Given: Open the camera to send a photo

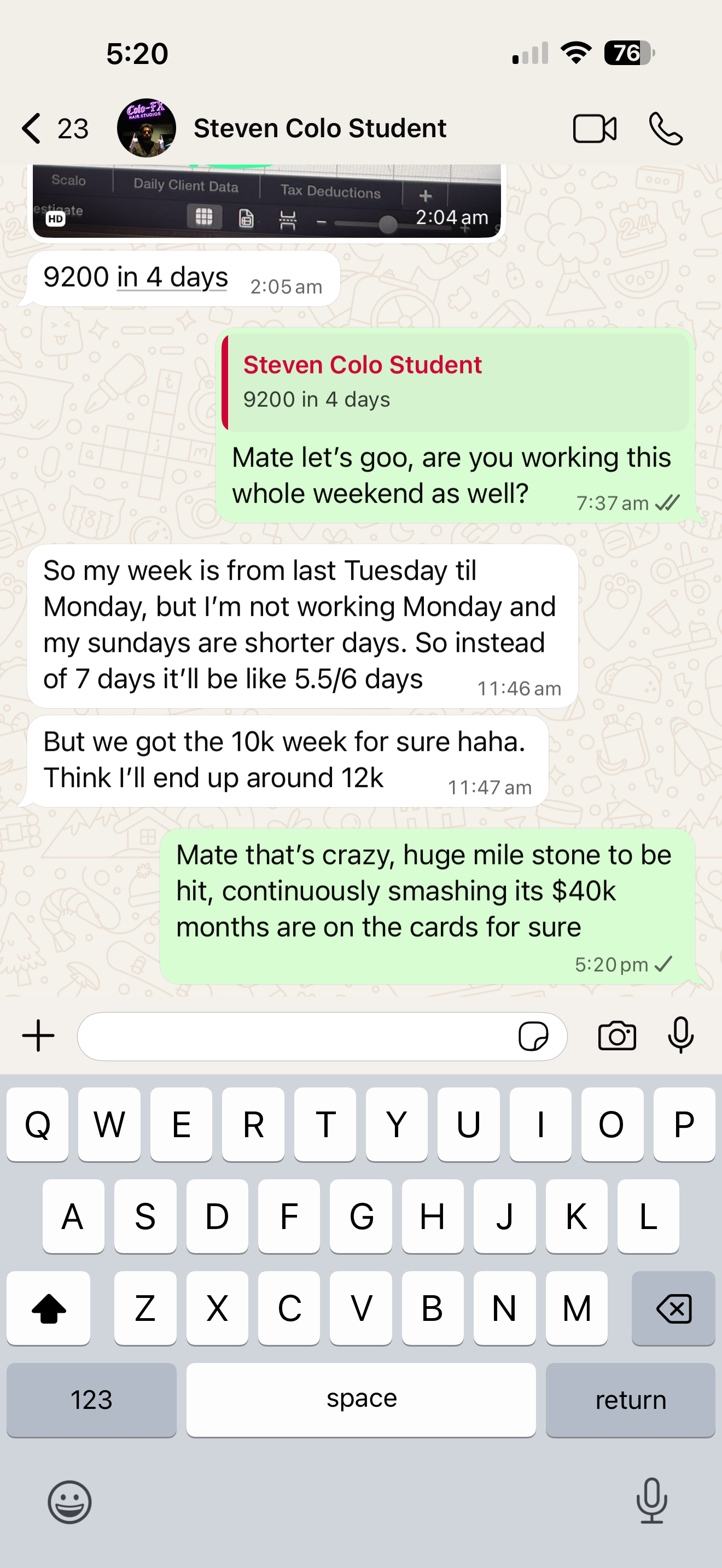Looking at the screenshot, I should 616,1035.
